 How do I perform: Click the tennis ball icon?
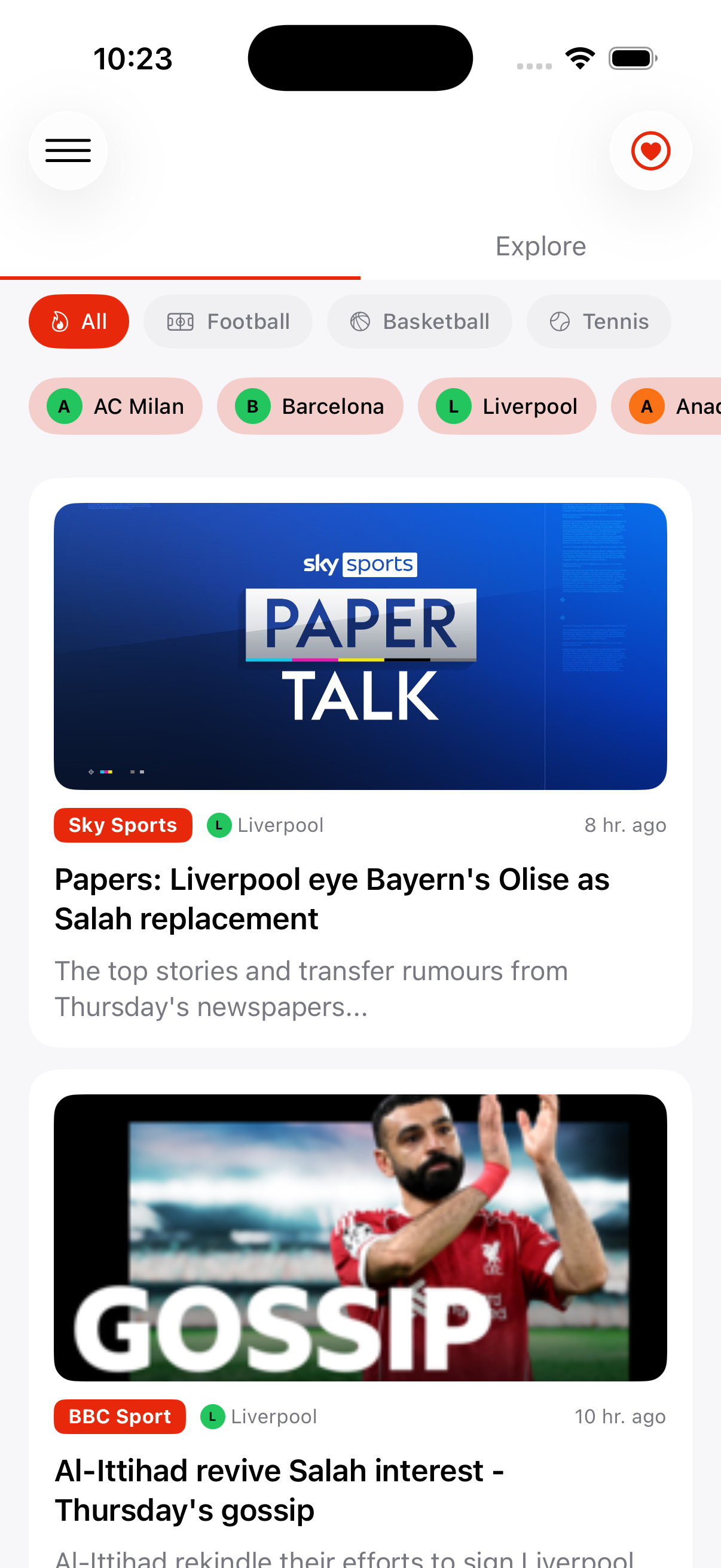coord(560,321)
